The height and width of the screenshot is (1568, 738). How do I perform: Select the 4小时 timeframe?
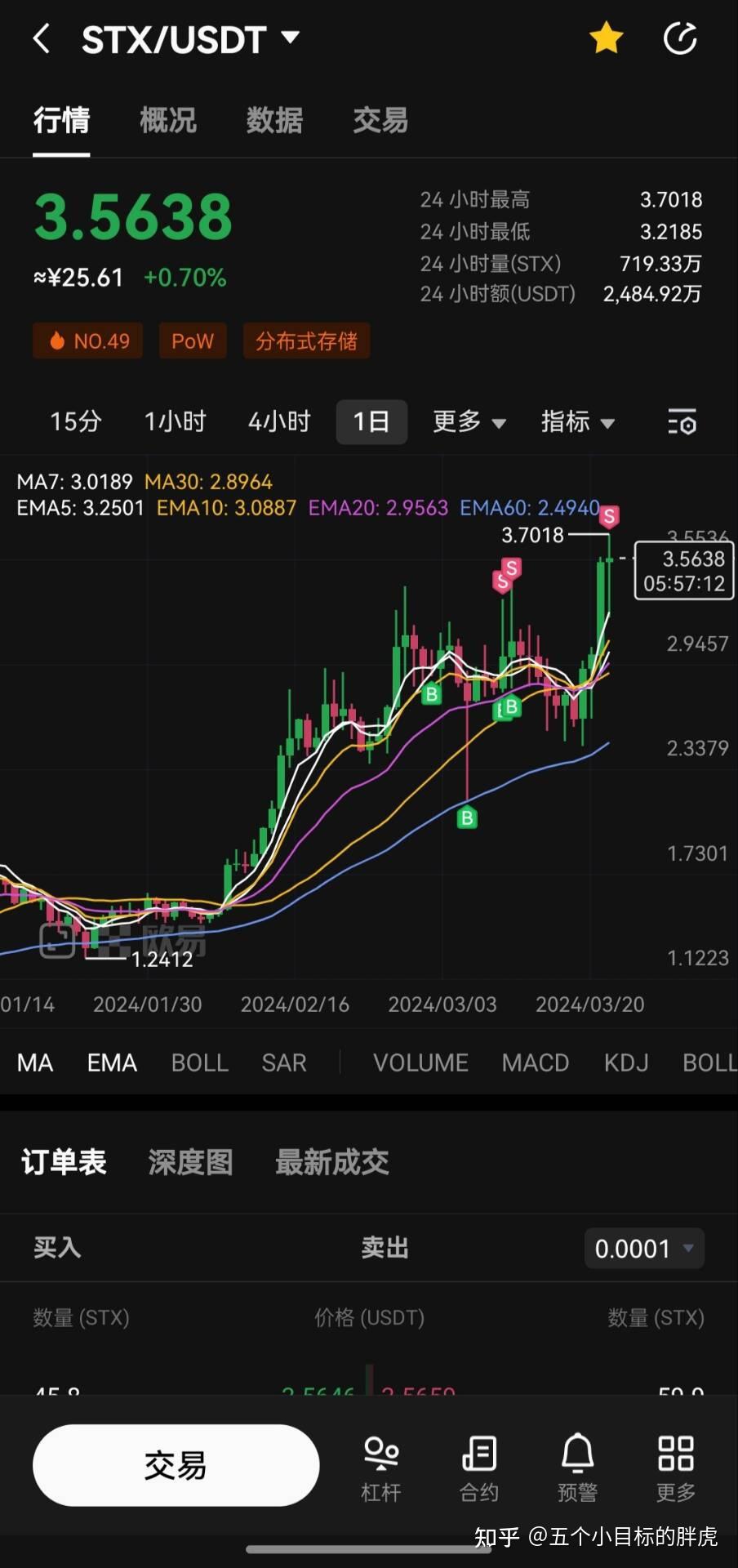[278, 422]
